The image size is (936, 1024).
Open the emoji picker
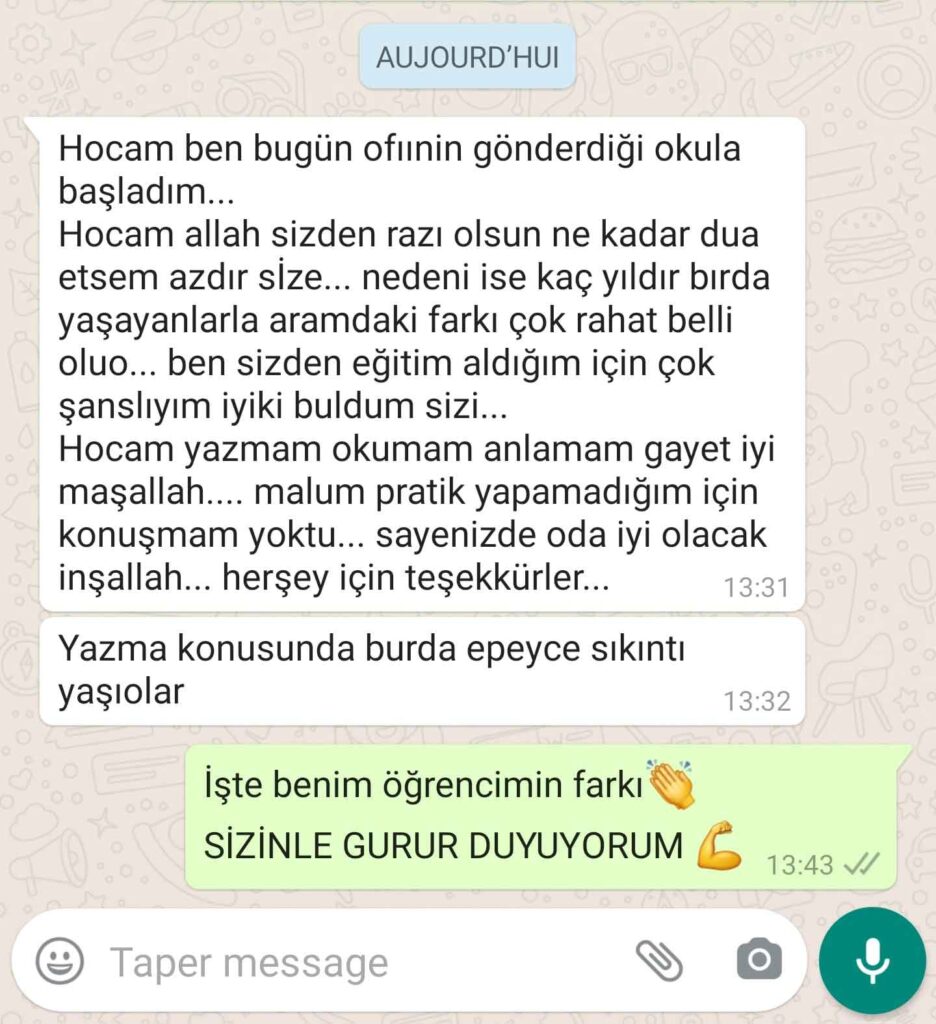tap(60, 962)
